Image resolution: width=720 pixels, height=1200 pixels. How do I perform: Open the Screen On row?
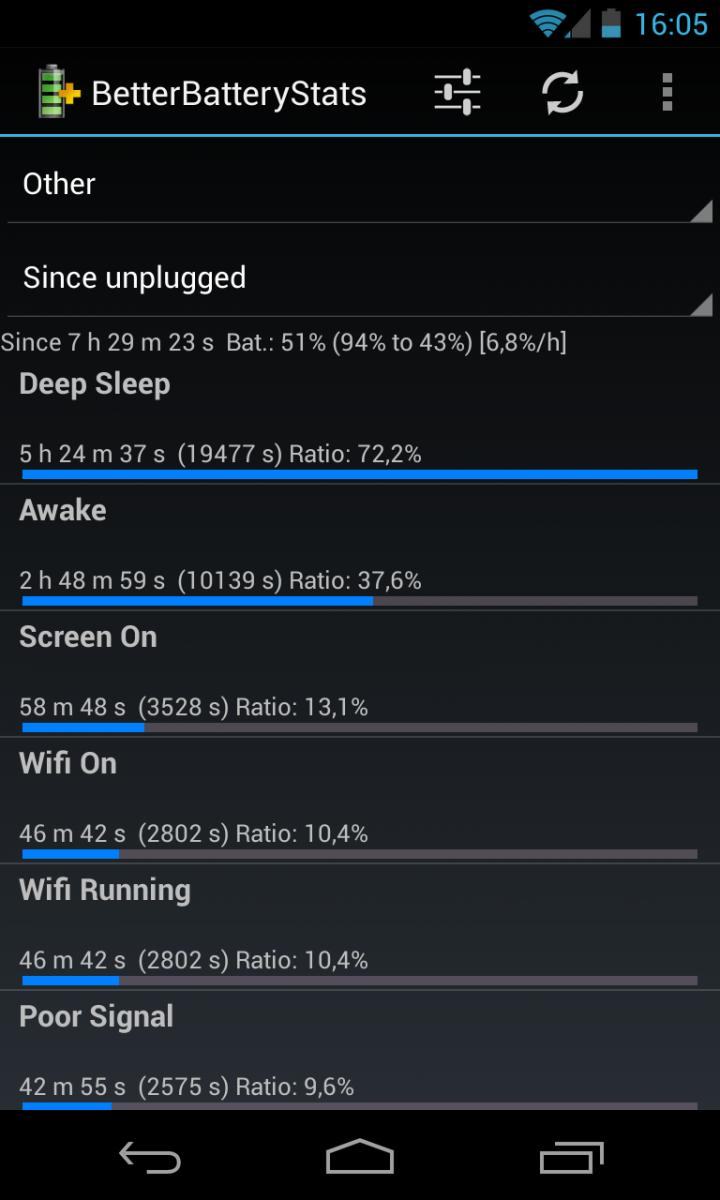click(x=360, y=673)
